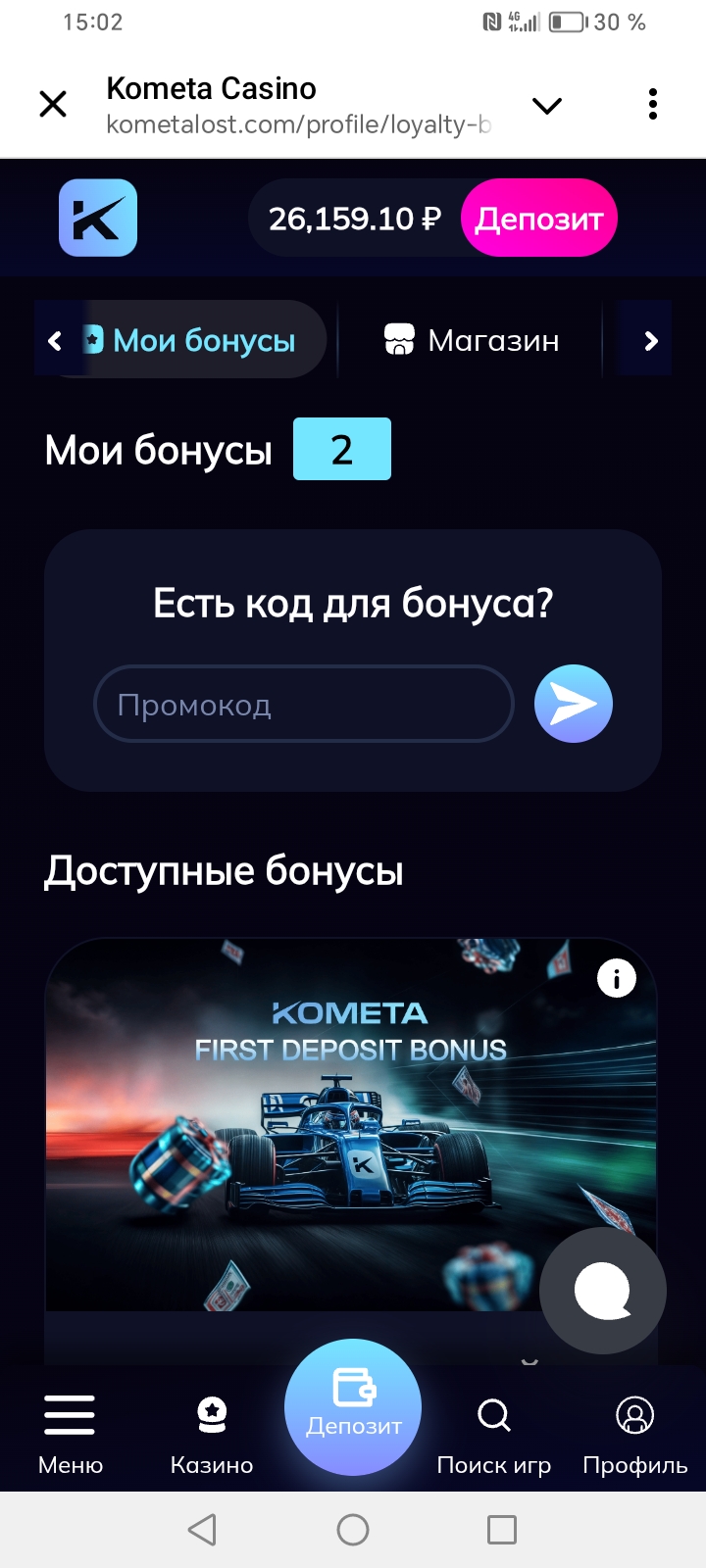Switch to the Магазин tab
Screen dimensions: 706x1568
coord(472,340)
